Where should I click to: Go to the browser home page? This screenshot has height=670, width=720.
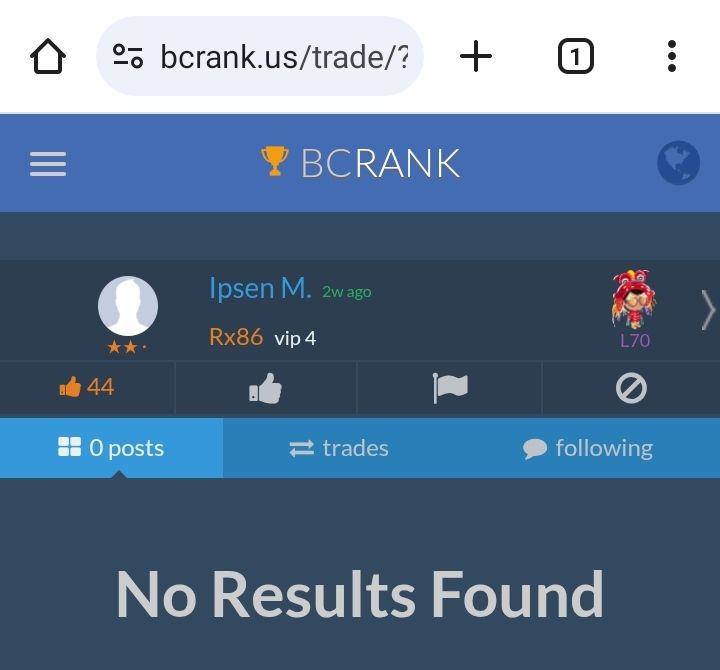click(x=49, y=57)
